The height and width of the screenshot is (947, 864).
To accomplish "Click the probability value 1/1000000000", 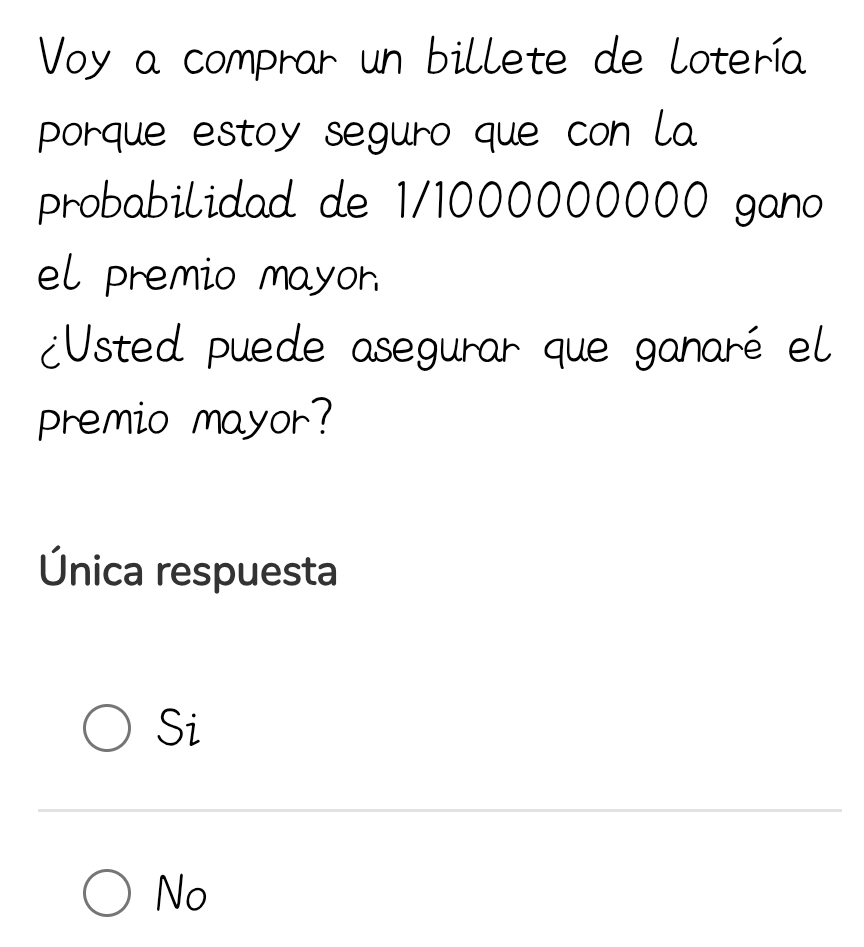I will pyautogui.click(x=554, y=201).
